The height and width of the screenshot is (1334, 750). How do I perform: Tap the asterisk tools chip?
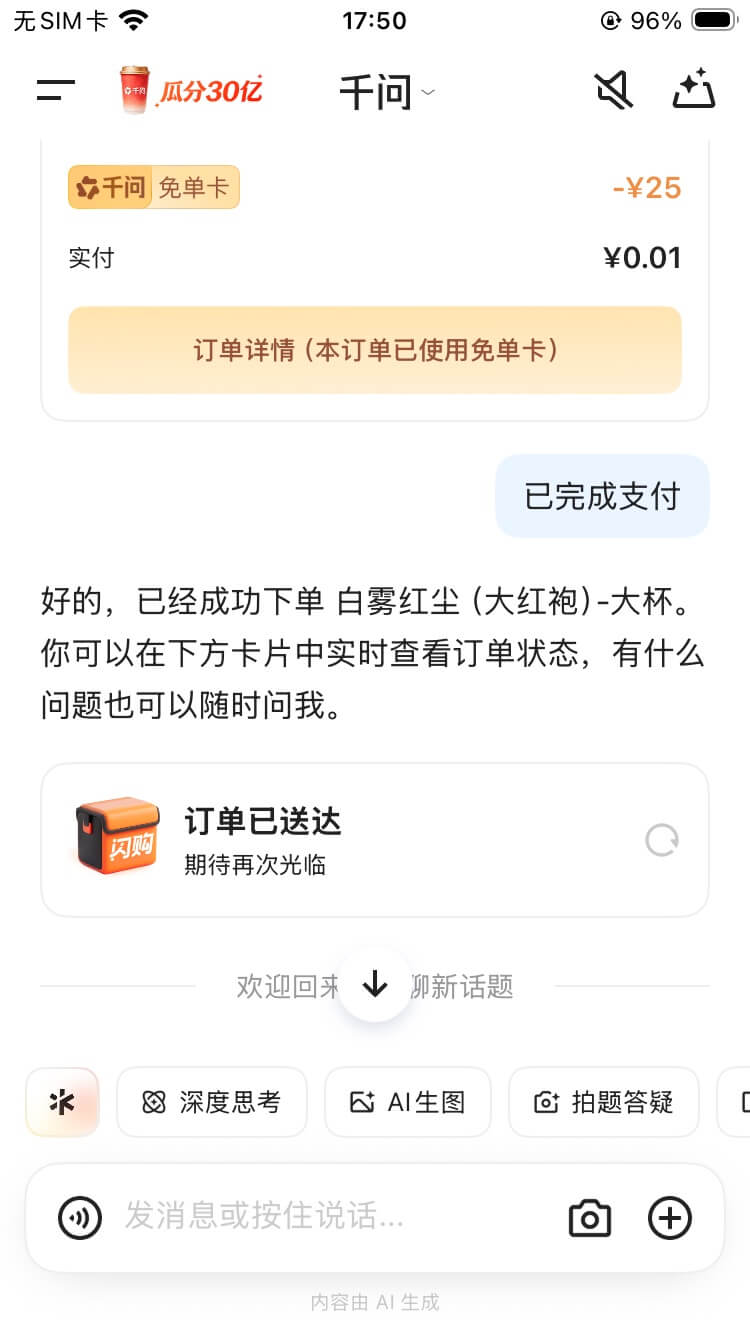click(62, 1102)
